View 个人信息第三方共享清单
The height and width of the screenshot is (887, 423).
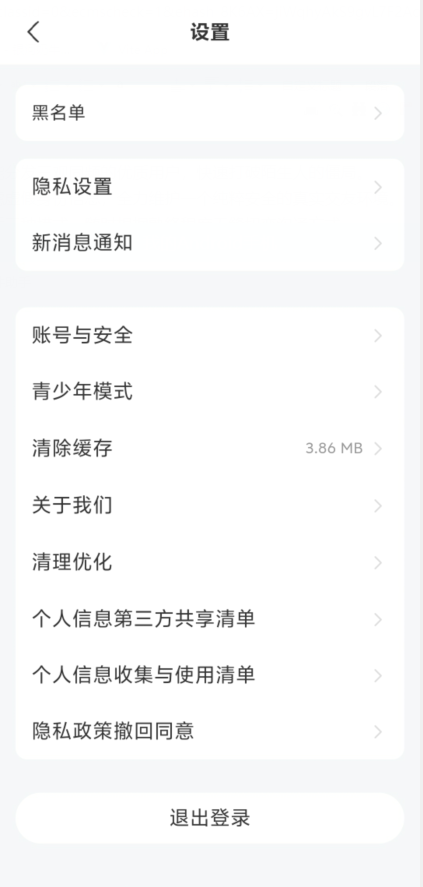210,619
